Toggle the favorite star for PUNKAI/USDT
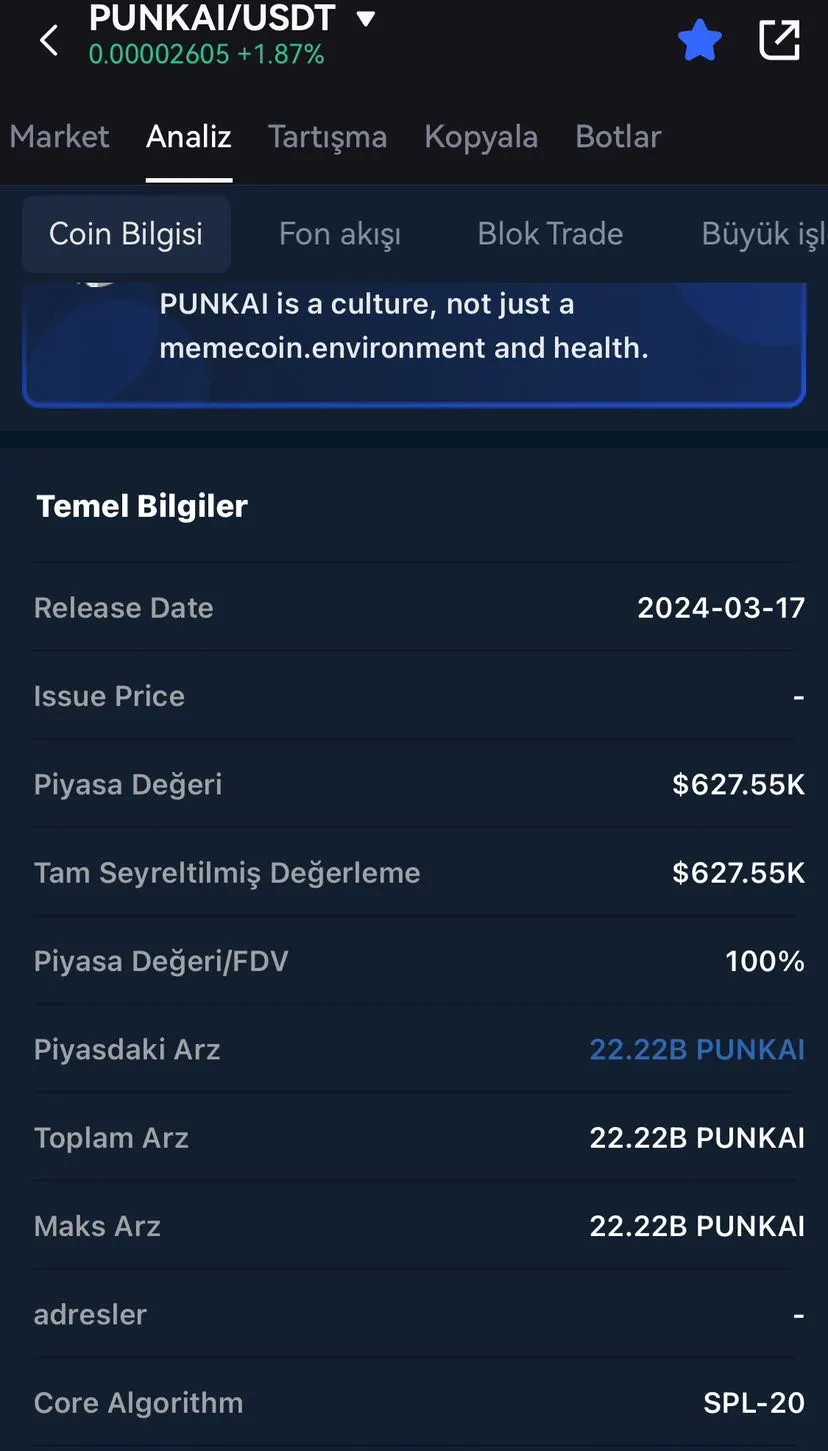This screenshot has width=828, height=1451. coord(699,41)
